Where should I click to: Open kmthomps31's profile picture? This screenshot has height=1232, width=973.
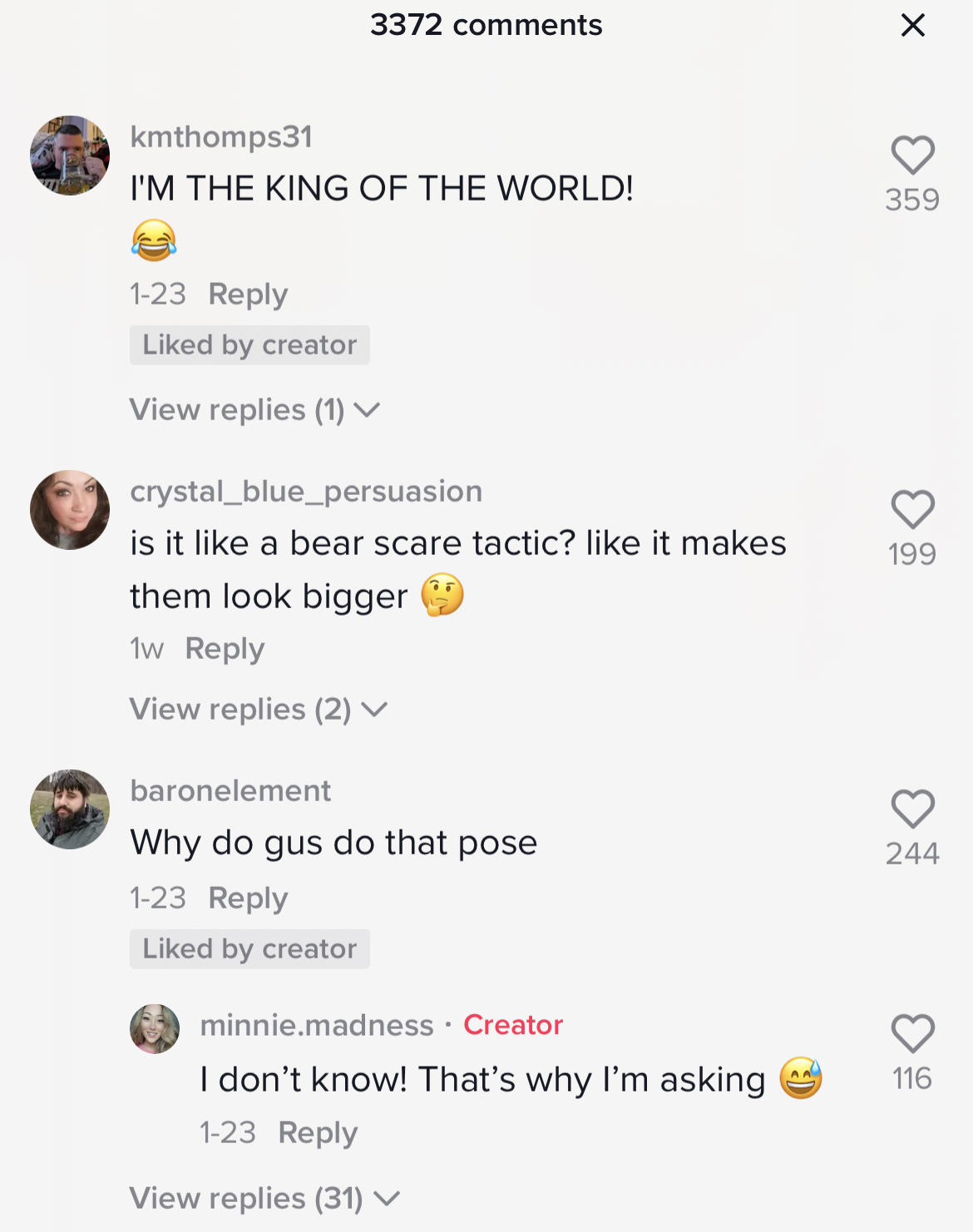(x=70, y=156)
